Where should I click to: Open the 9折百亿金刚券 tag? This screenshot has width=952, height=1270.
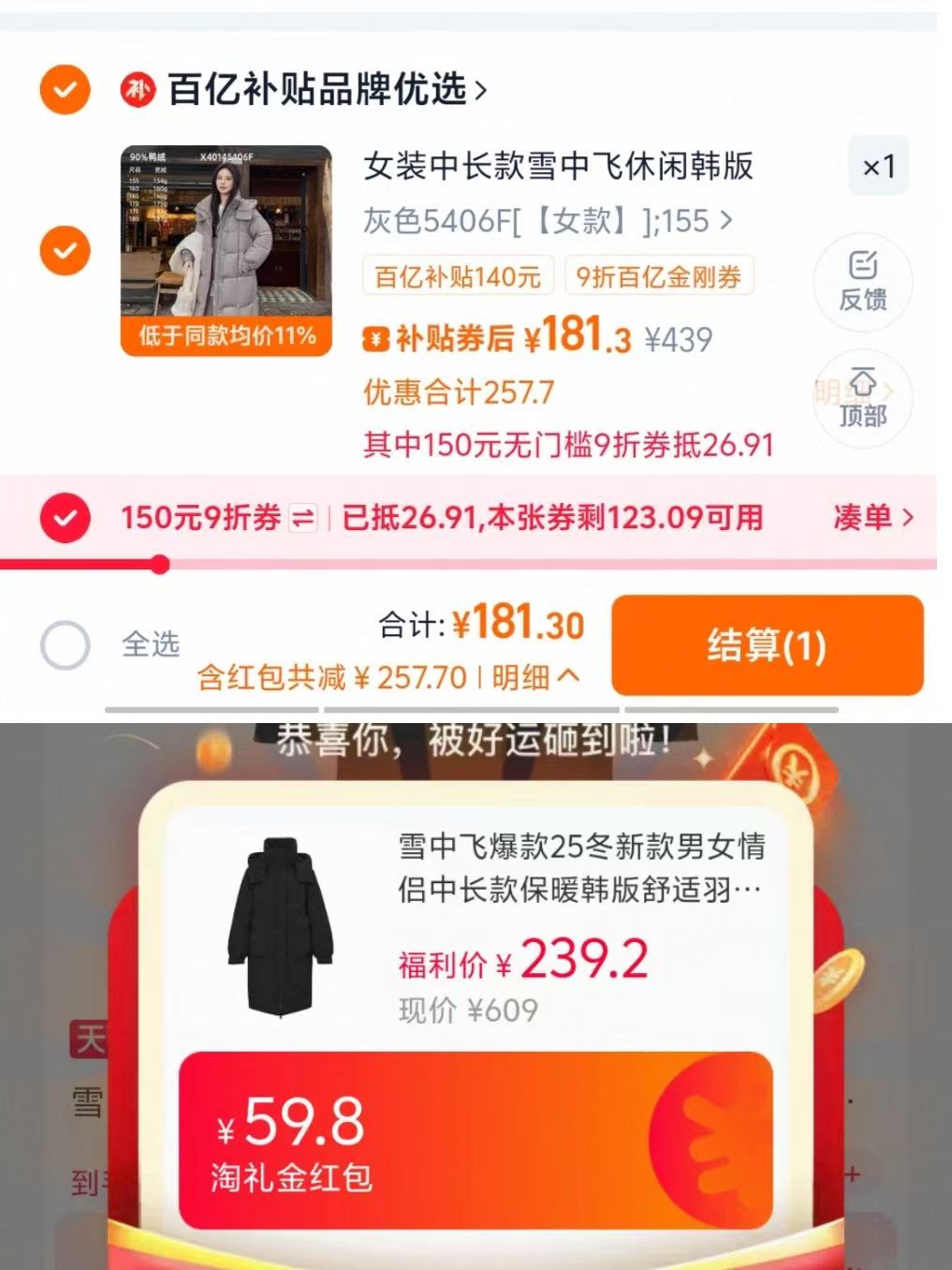(659, 277)
